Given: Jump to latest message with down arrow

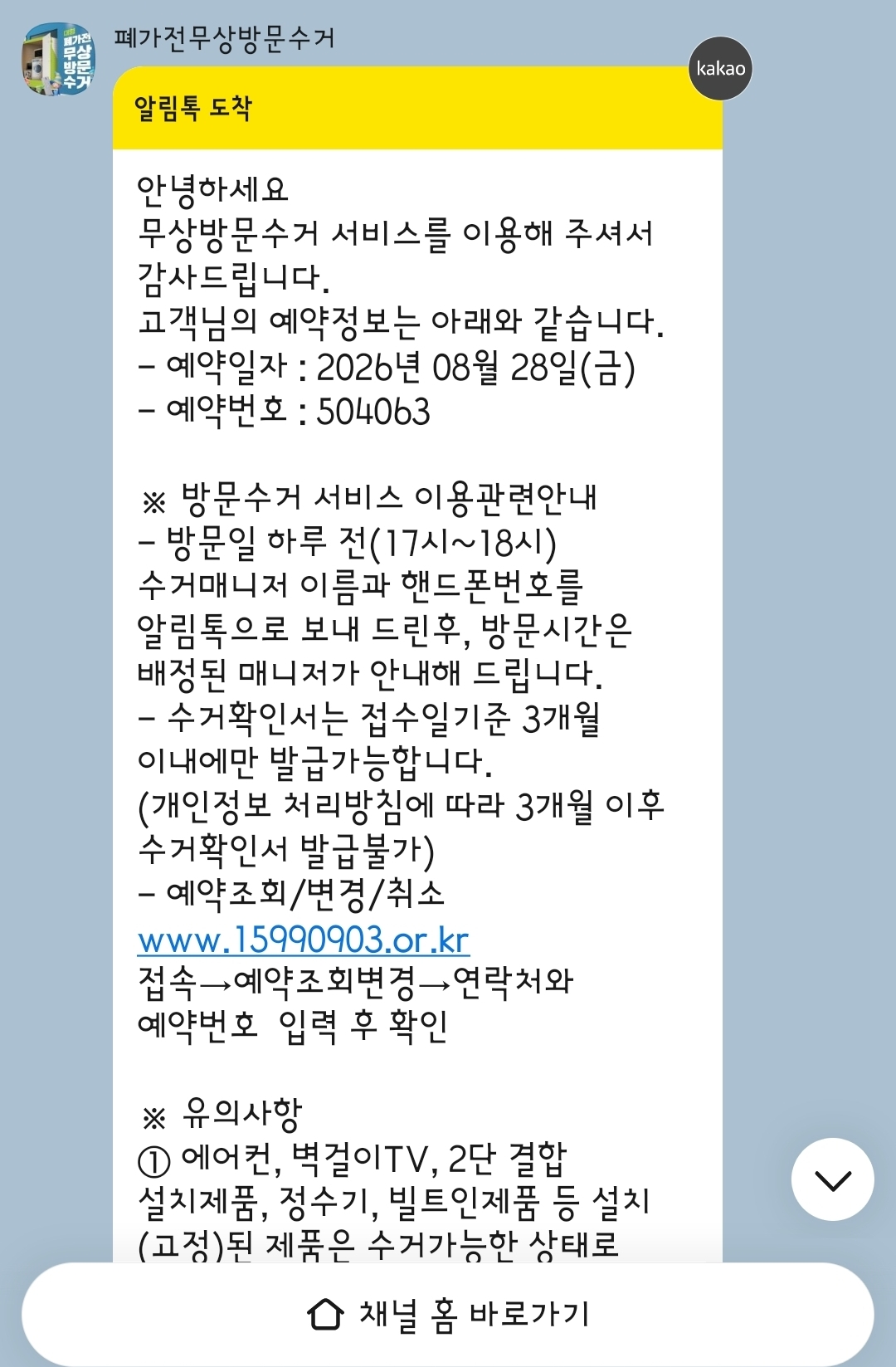Looking at the screenshot, I should tap(832, 1179).
